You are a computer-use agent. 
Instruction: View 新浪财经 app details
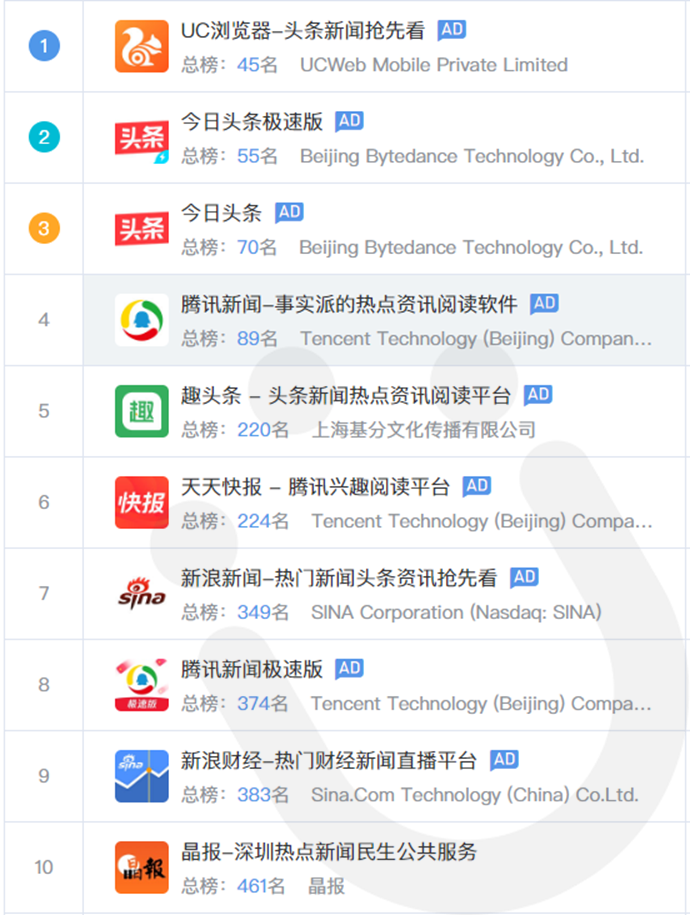click(x=328, y=760)
